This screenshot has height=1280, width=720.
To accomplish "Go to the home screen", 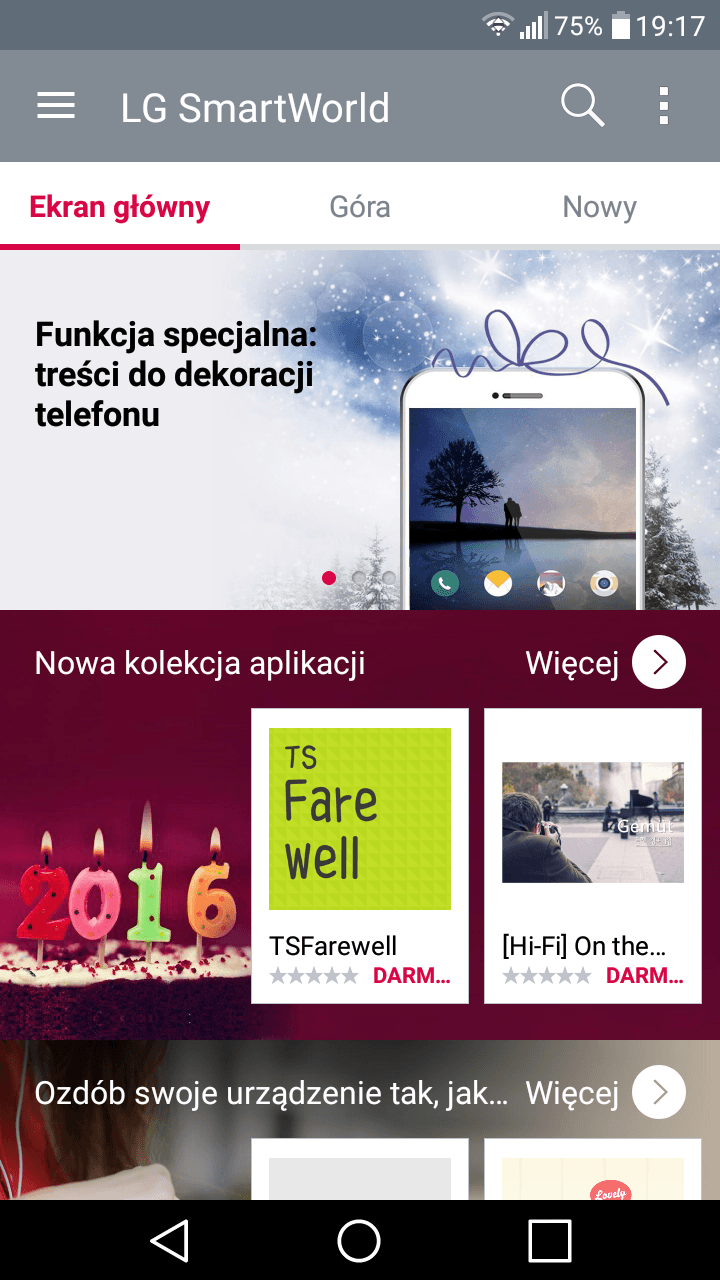I will tap(359, 1241).
